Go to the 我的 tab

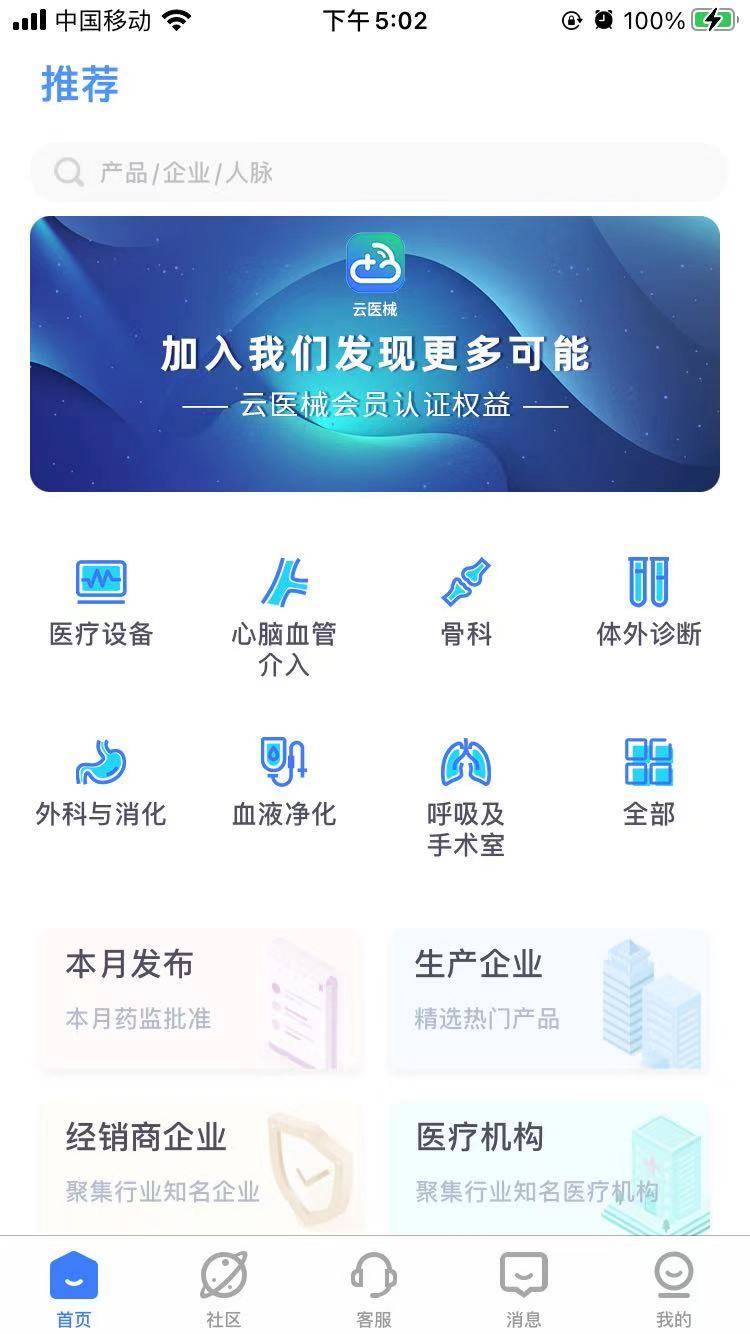[x=674, y=1289]
